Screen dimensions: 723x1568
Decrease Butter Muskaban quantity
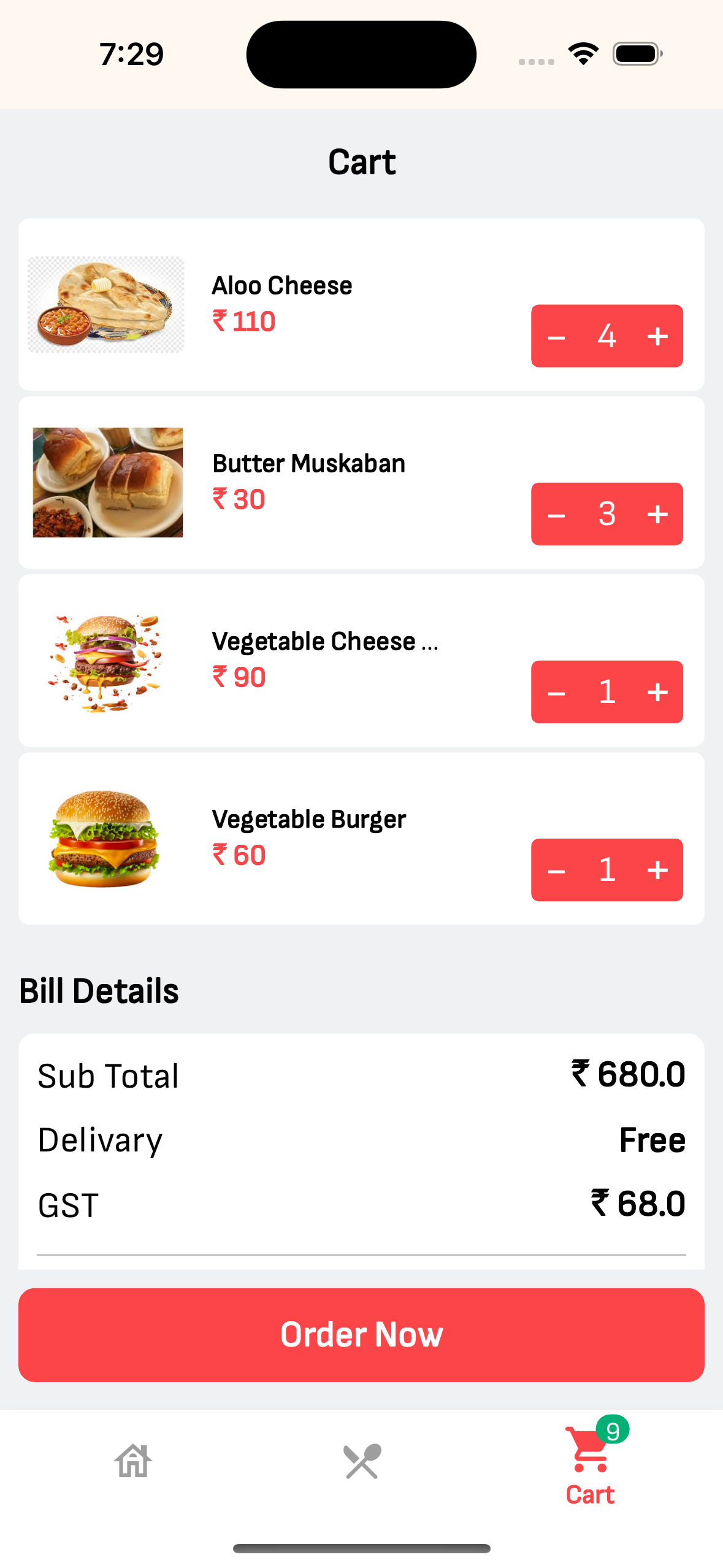(556, 514)
